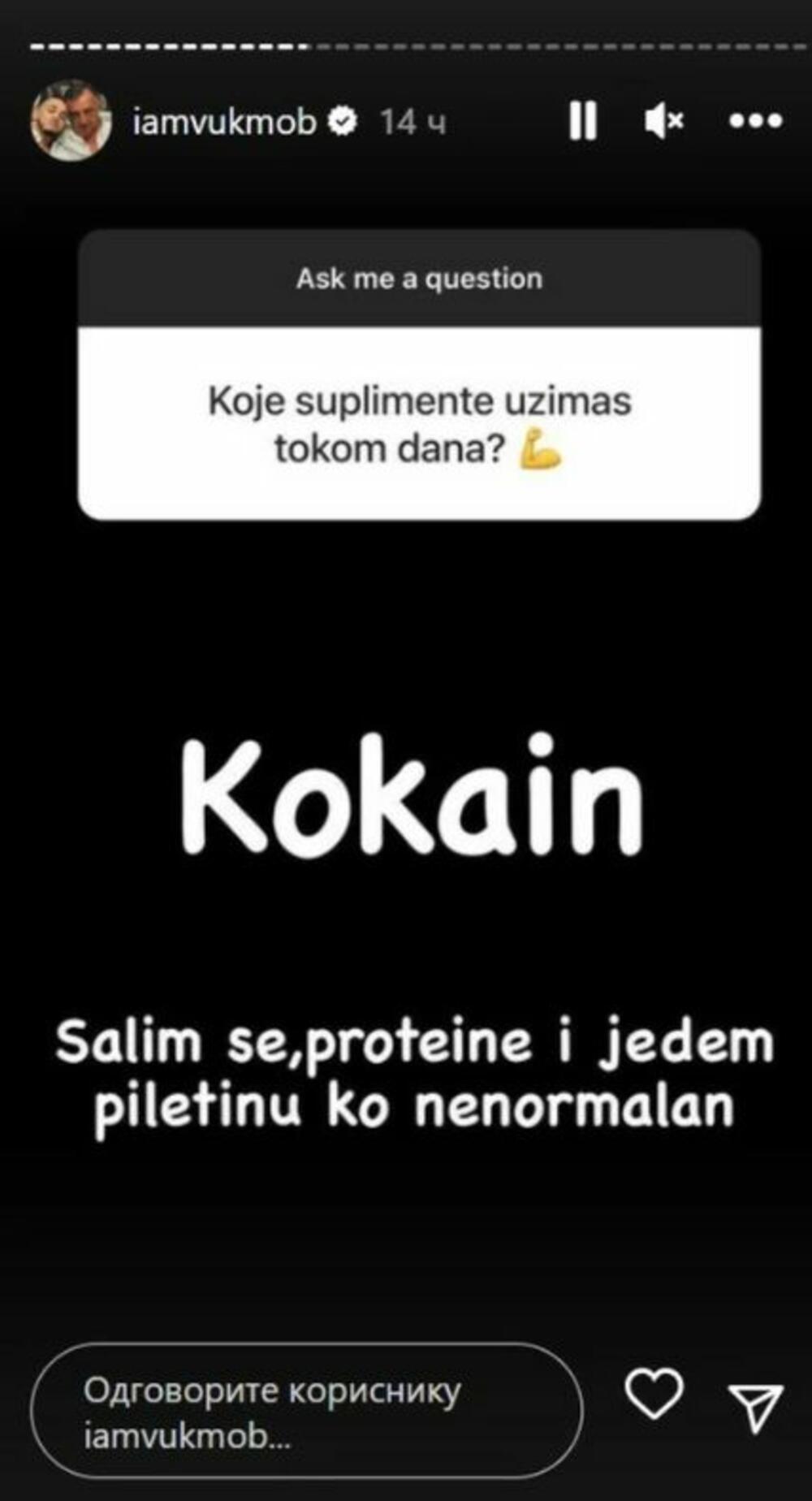Image resolution: width=812 pixels, height=1501 pixels.
Task: Tap the reply field to iamvukmob
Action: coord(306,1412)
